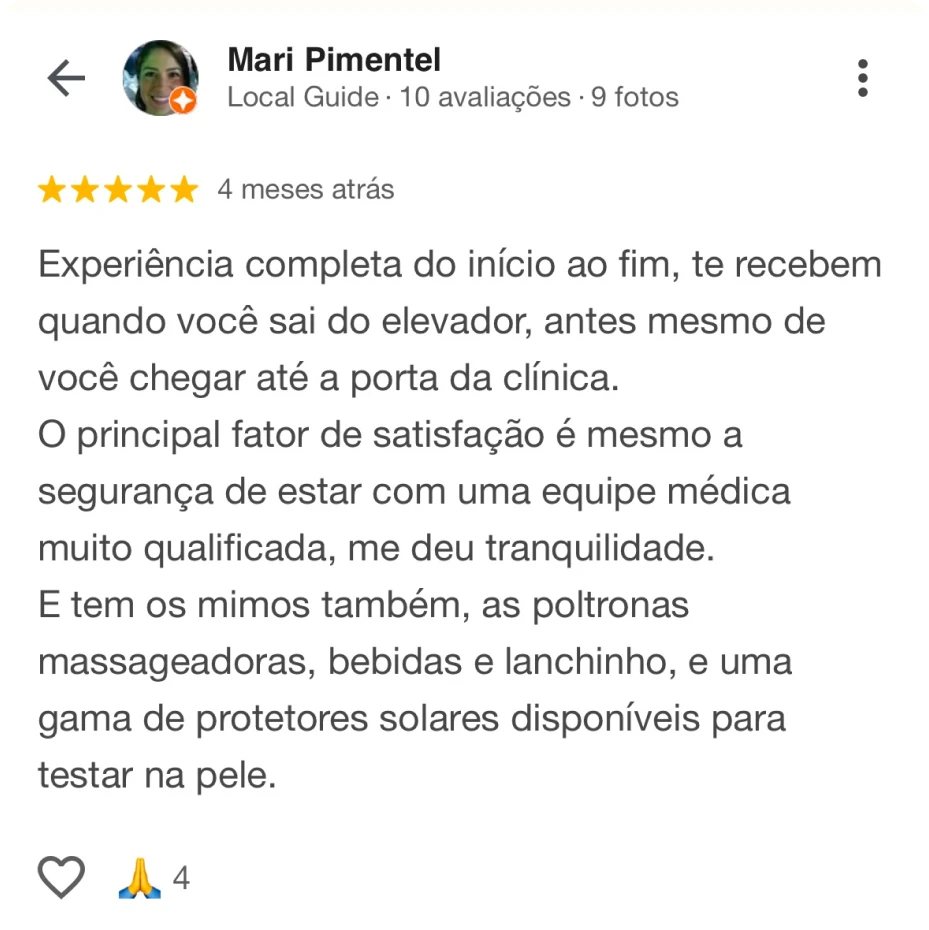Go back with the arrow icon
Viewport: 929px width, 930px height.
(x=66, y=78)
